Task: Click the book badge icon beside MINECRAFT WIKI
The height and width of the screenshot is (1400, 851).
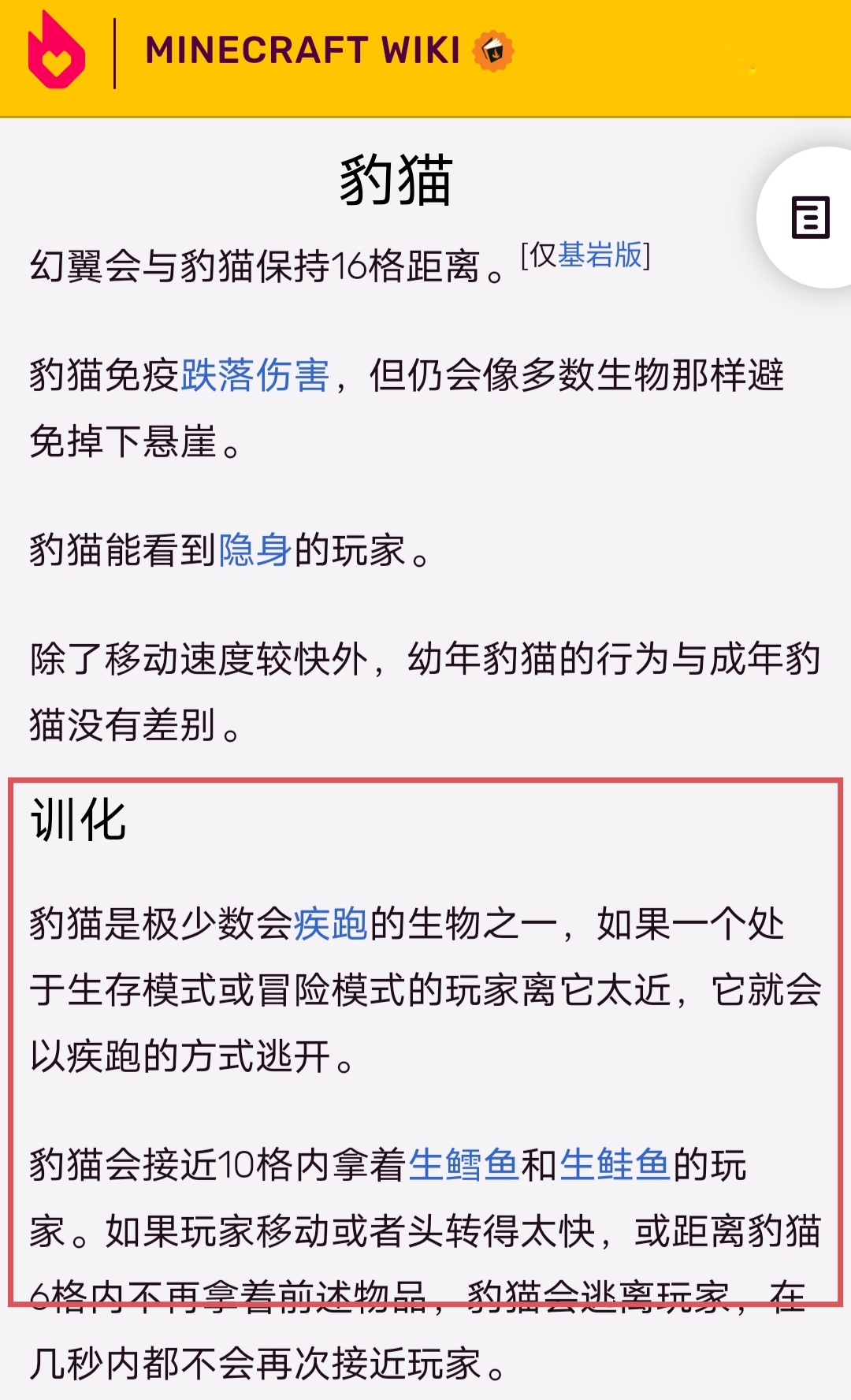Action: click(x=492, y=49)
